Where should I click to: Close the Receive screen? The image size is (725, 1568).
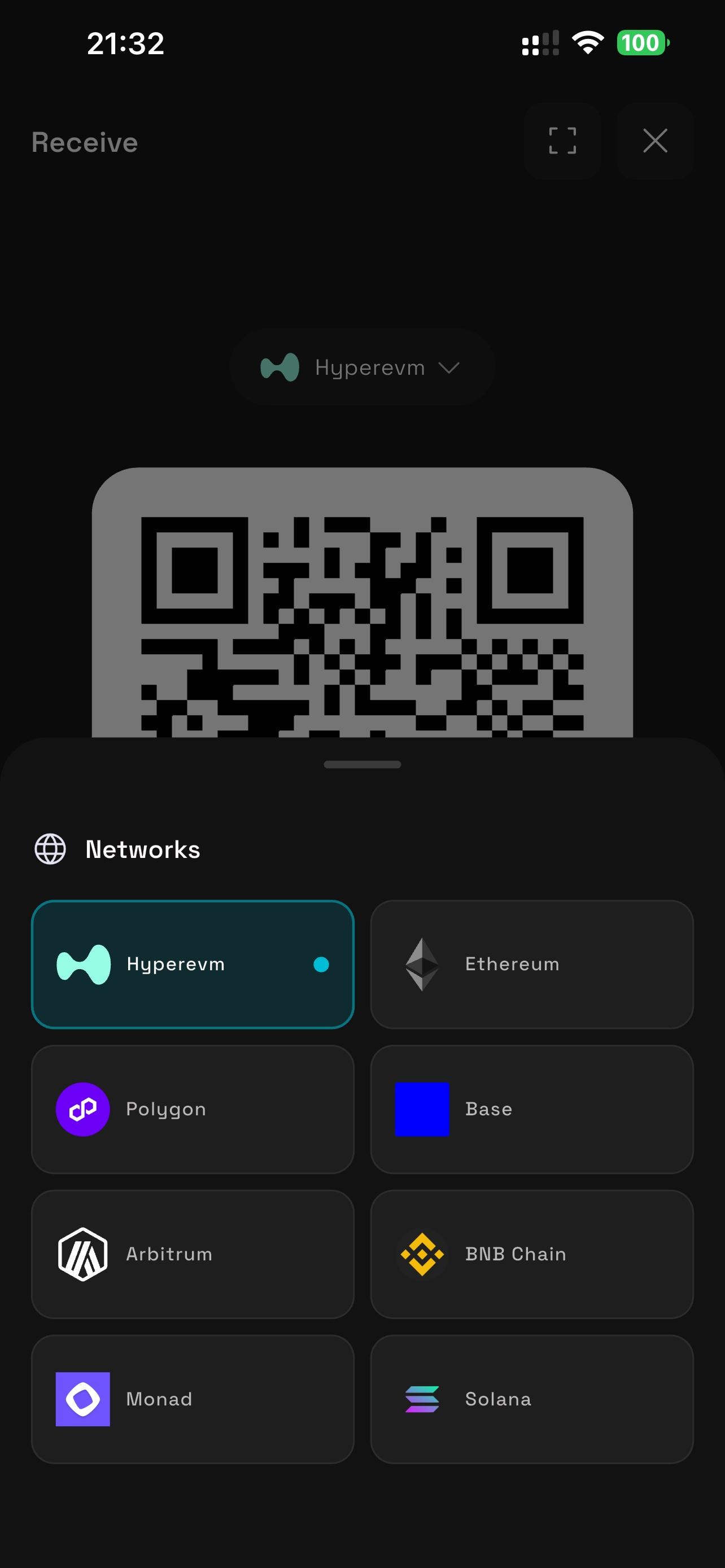click(x=655, y=141)
